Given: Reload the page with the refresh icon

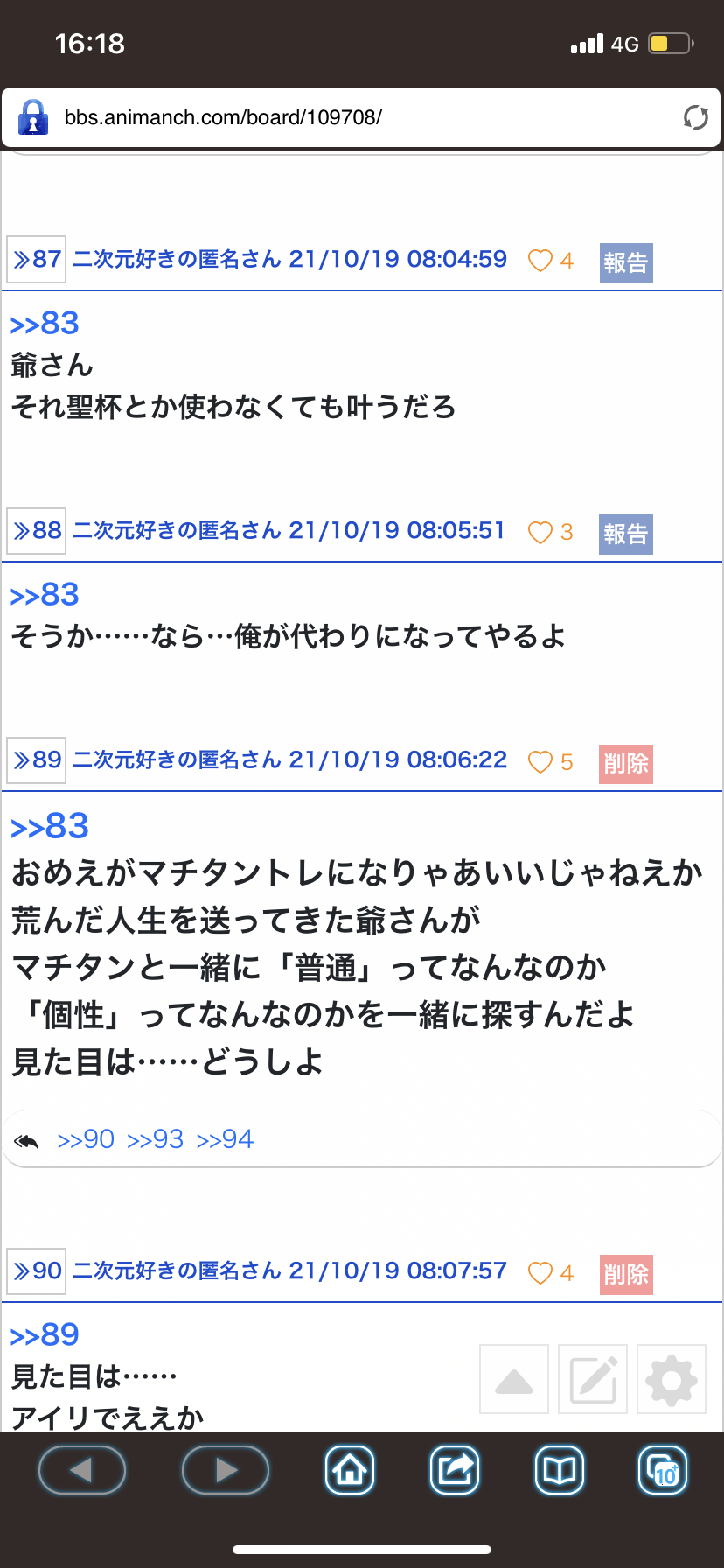Looking at the screenshot, I should tap(695, 117).
